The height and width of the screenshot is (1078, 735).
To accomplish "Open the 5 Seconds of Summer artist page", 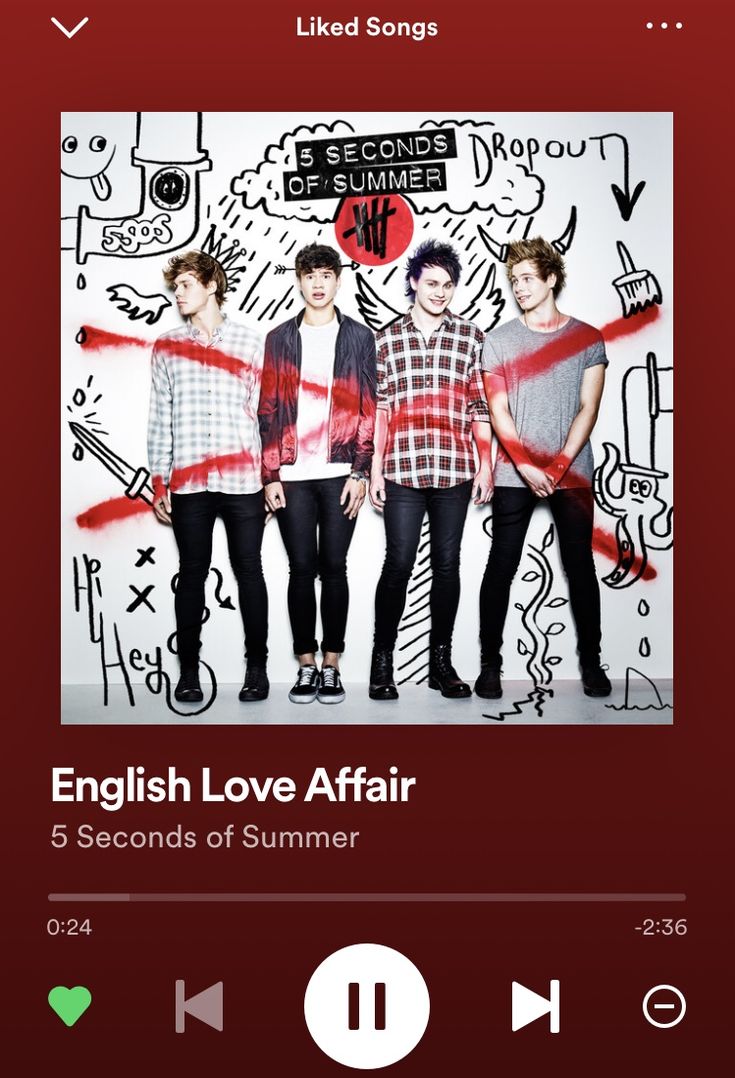I will tap(205, 836).
